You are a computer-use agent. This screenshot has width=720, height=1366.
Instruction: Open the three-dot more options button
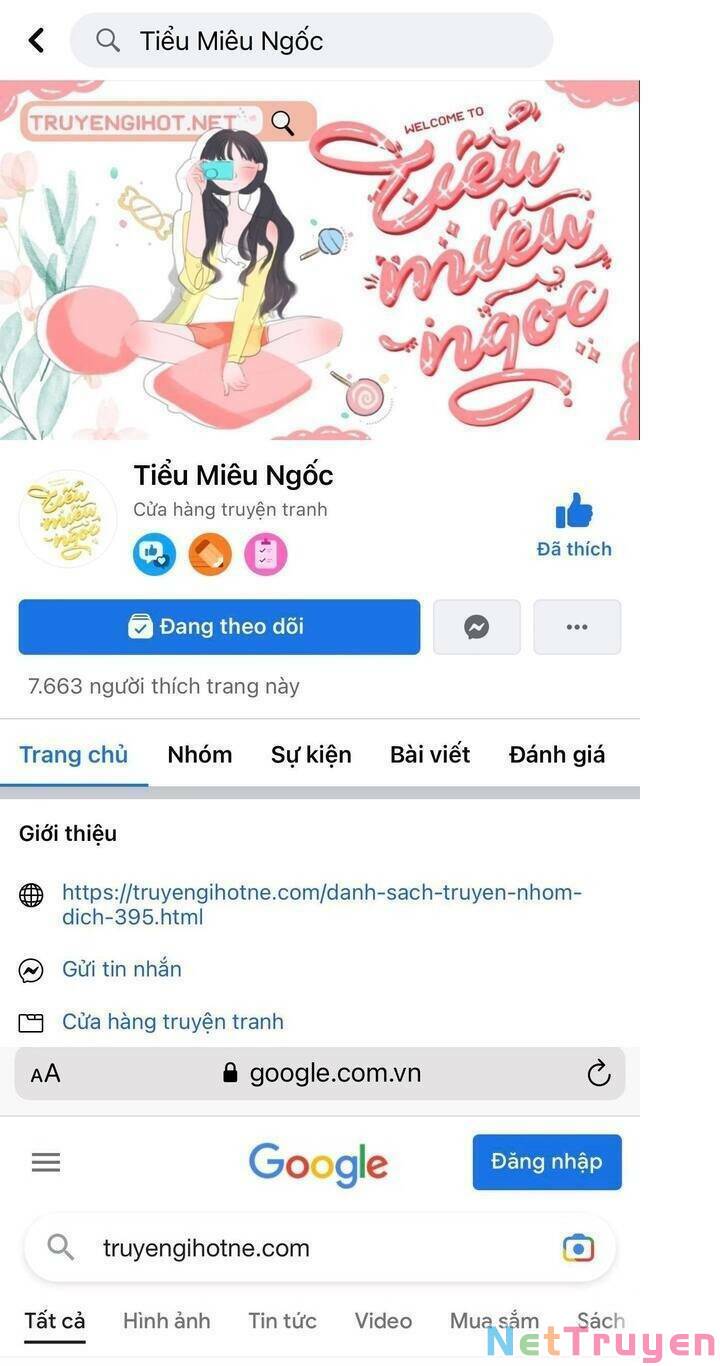tap(577, 627)
